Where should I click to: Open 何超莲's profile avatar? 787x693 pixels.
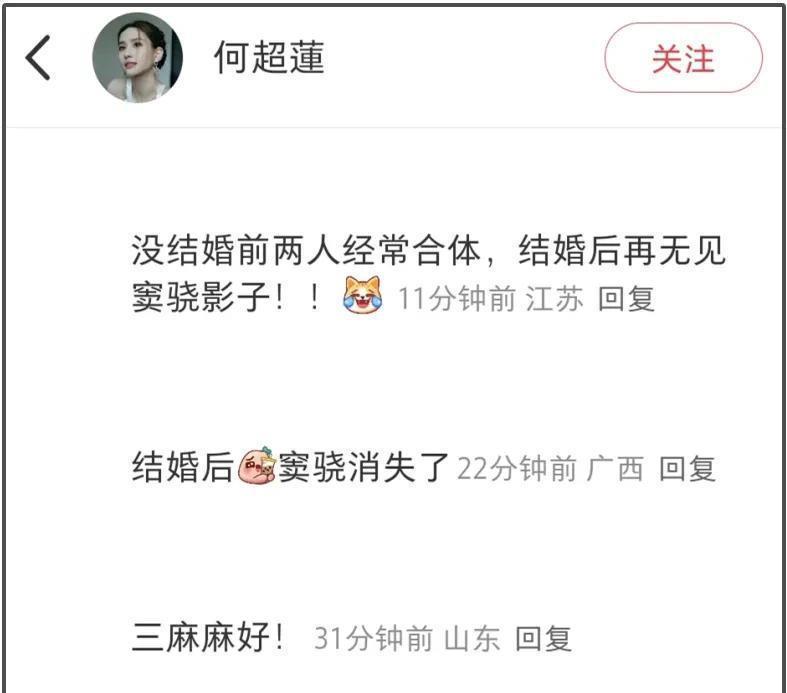pyautogui.click(x=138, y=58)
